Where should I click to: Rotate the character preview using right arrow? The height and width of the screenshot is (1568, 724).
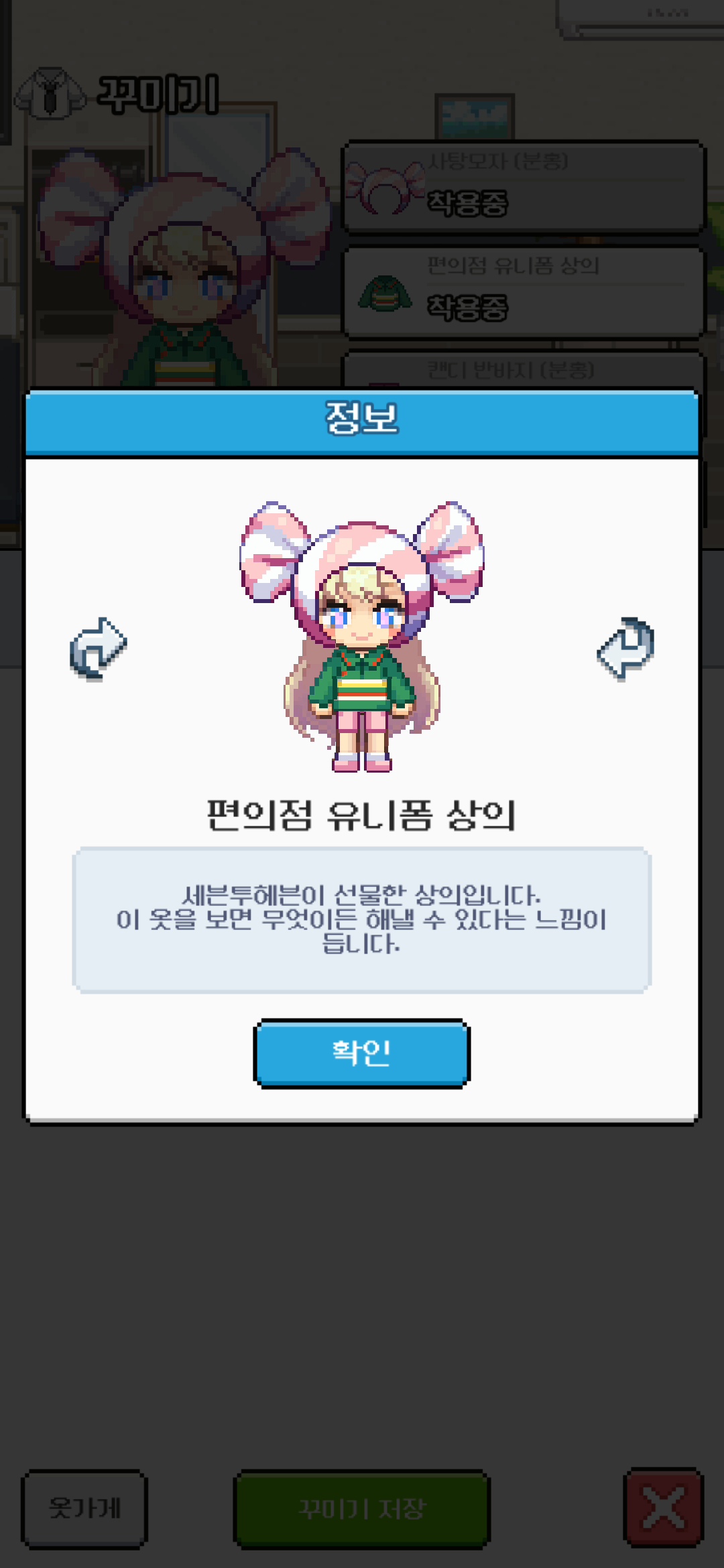coord(625,649)
